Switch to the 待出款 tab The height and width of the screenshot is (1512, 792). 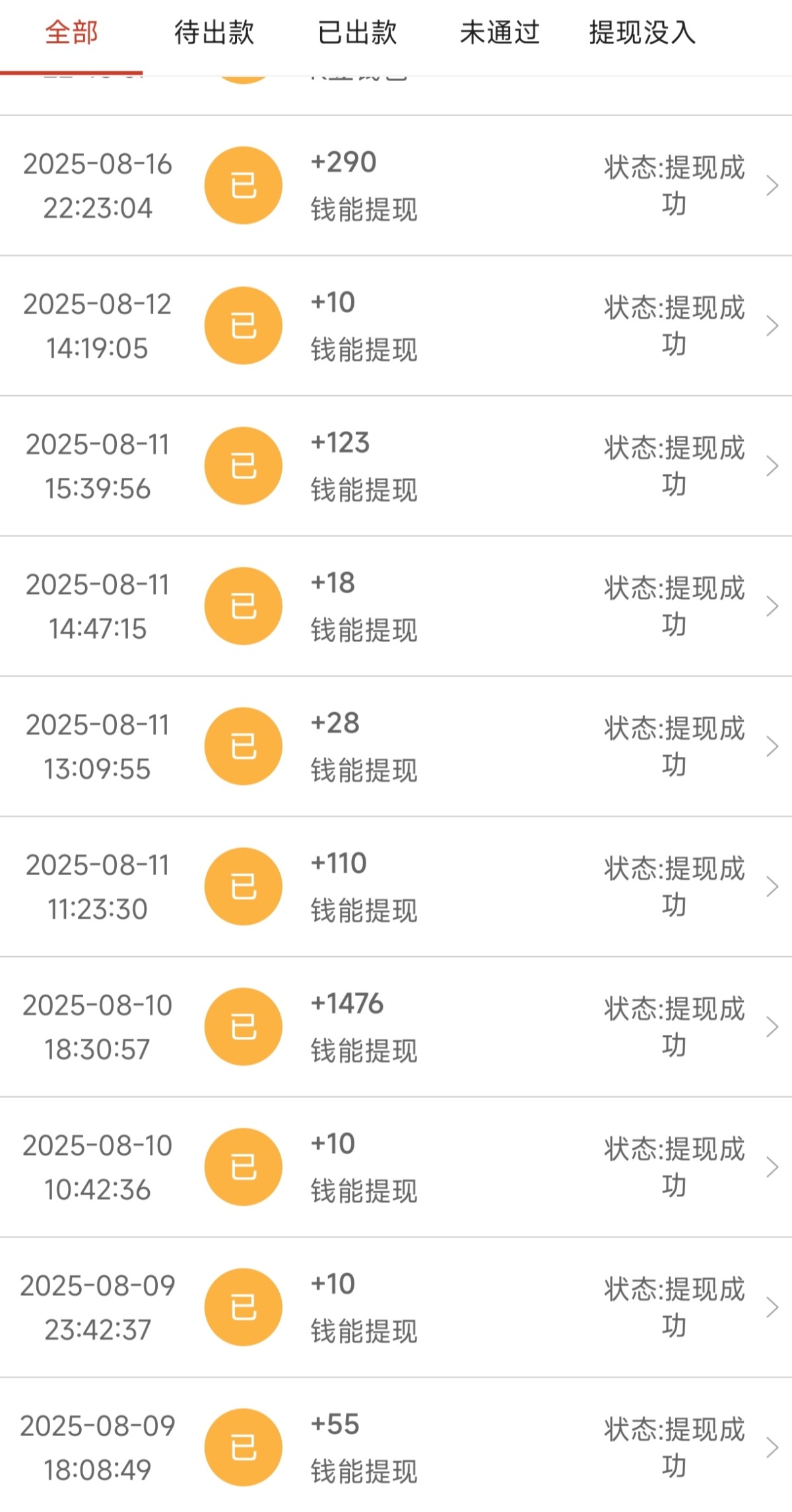coord(214,33)
